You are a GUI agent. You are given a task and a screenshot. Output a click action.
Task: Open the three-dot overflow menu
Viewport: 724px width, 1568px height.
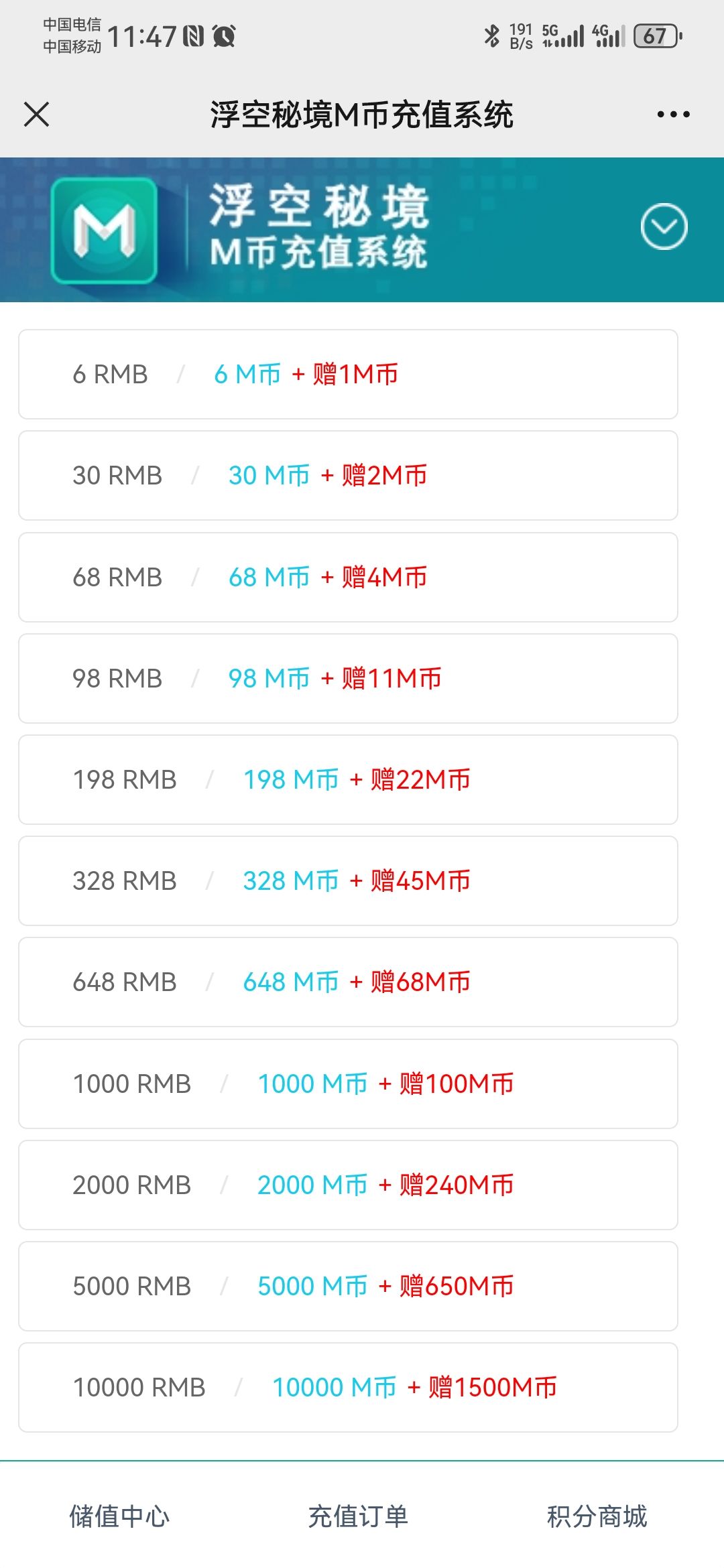673,115
